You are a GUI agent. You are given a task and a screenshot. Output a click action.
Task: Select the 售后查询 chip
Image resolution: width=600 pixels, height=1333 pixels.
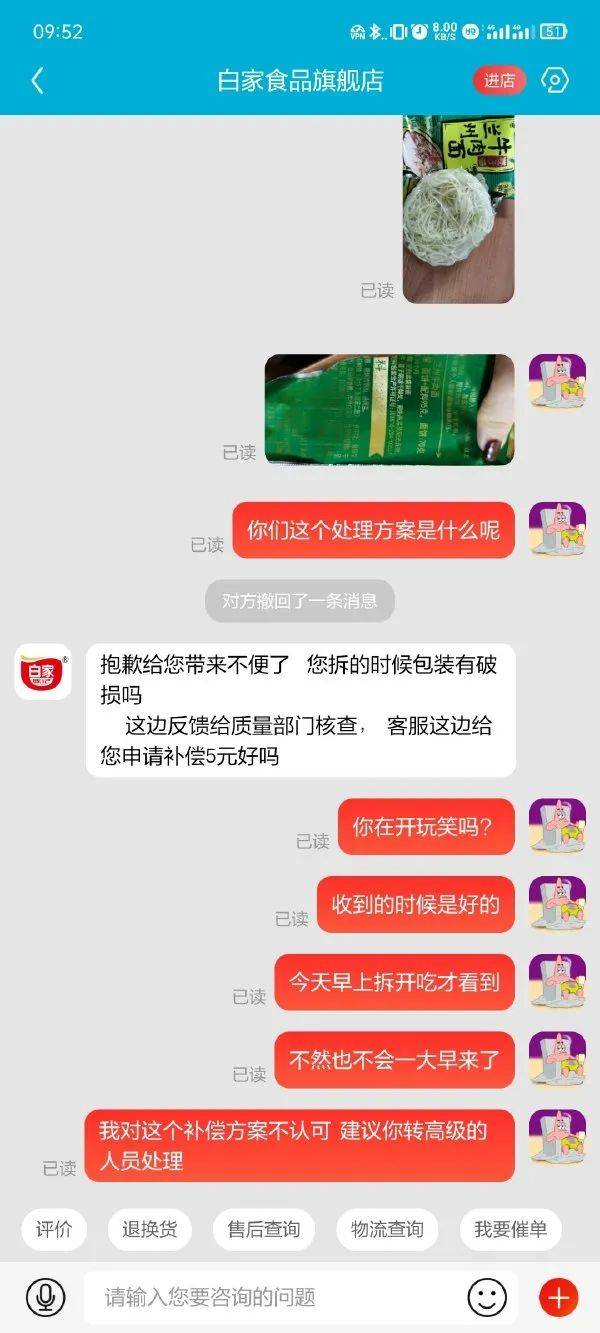[x=263, y=1229]
